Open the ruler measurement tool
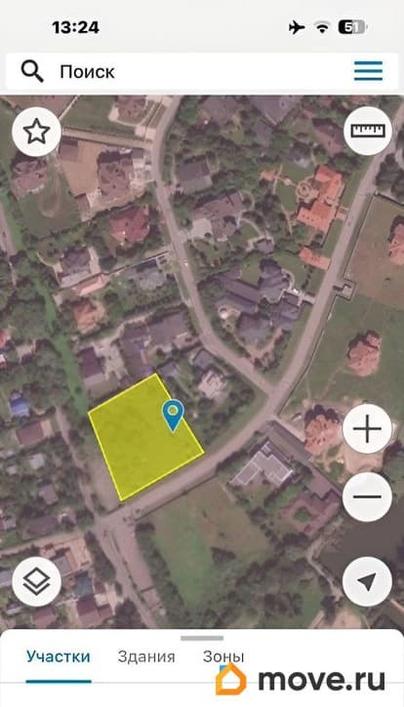The height and width of the screenshot is (707, 404). click(x=368, y=131)
